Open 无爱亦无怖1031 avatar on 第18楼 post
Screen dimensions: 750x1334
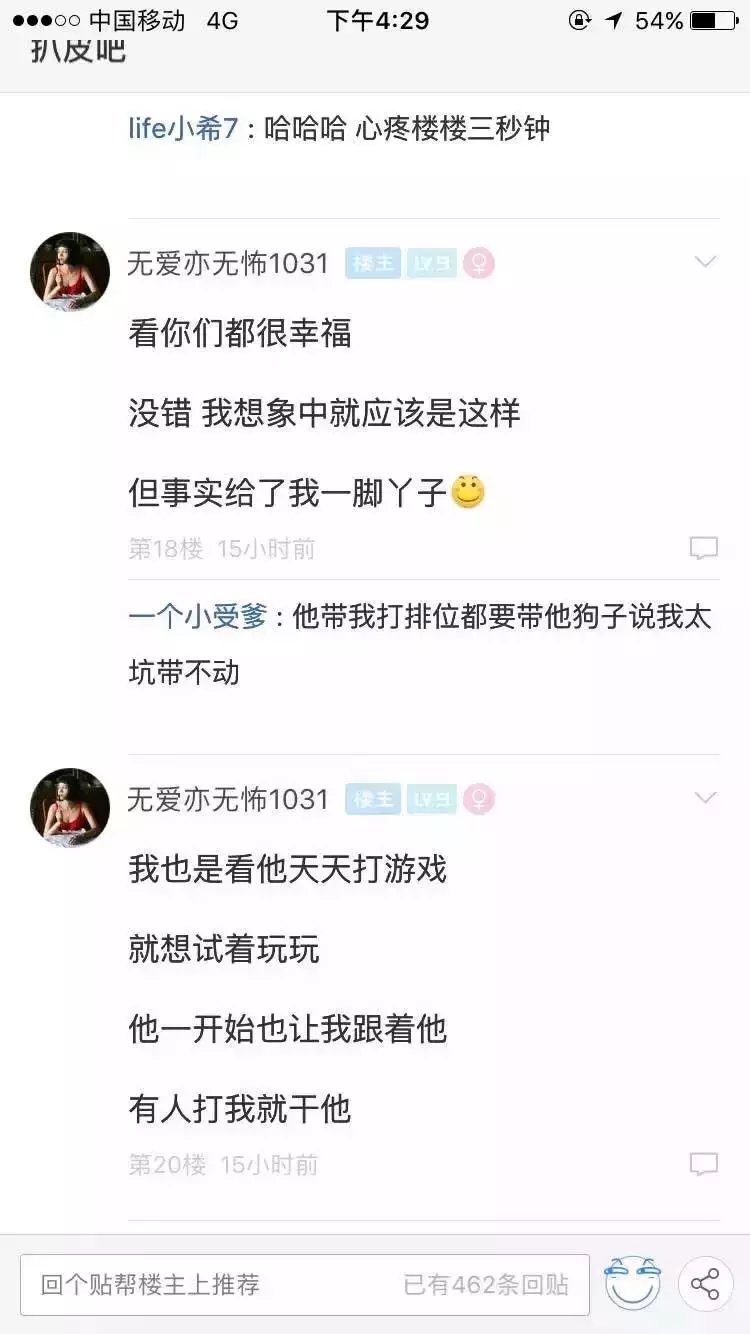(70, 271)
